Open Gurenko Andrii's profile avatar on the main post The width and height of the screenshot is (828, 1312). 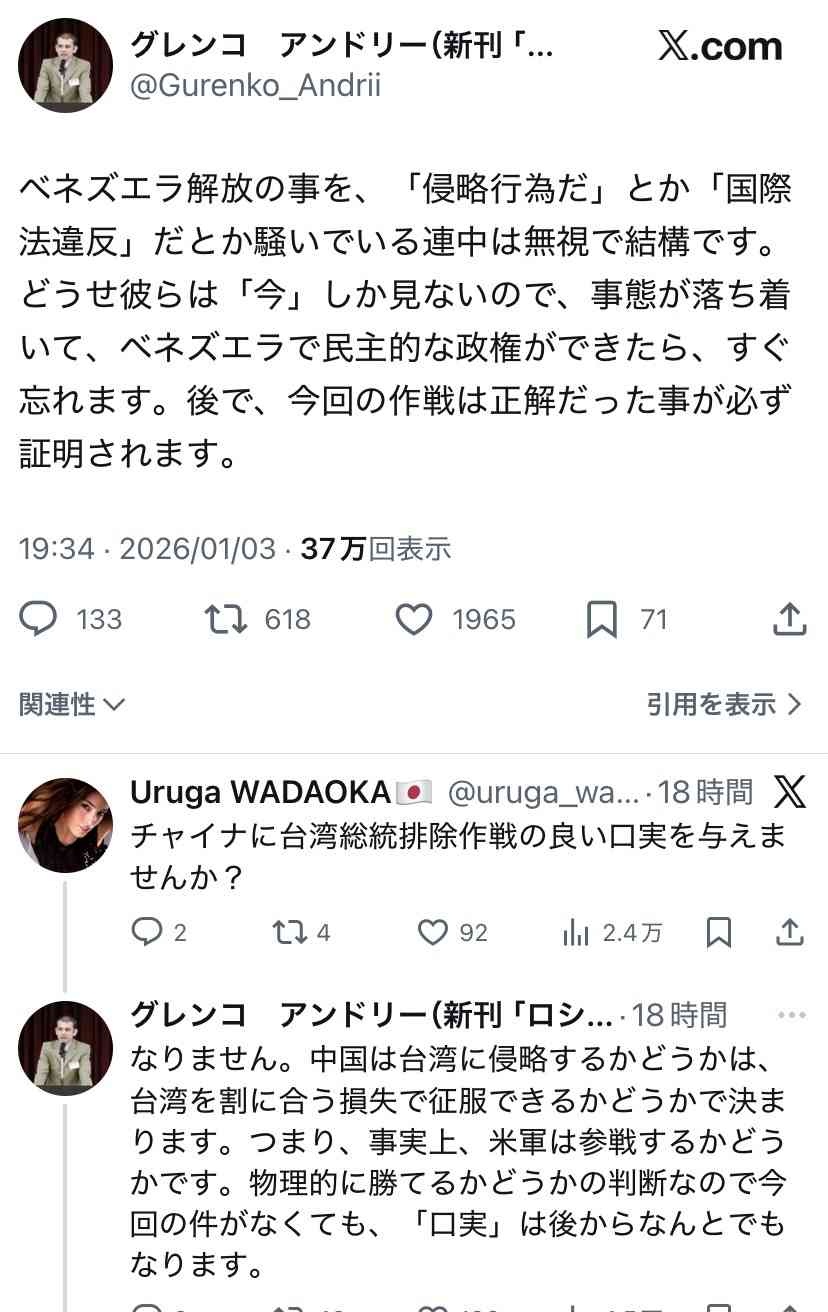click(65, 65)
